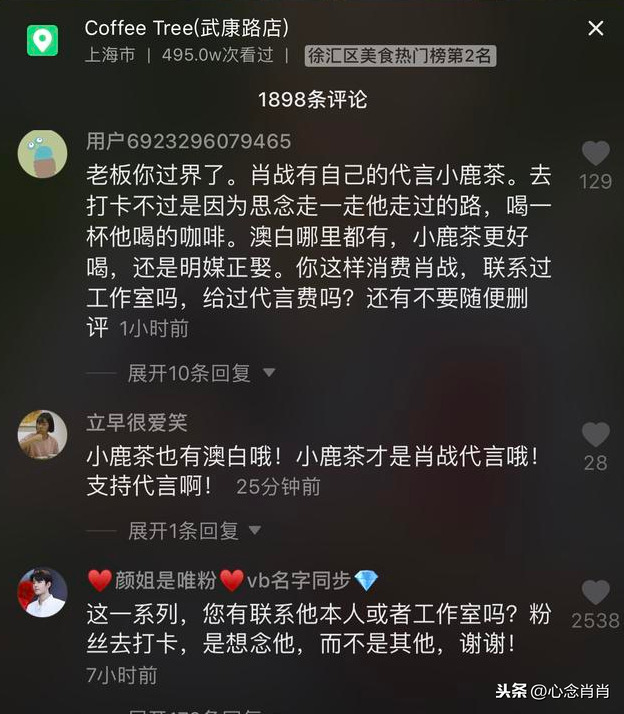
Task: Open 颜姐是唯粉's profile avatar
Action: [43, 593]
